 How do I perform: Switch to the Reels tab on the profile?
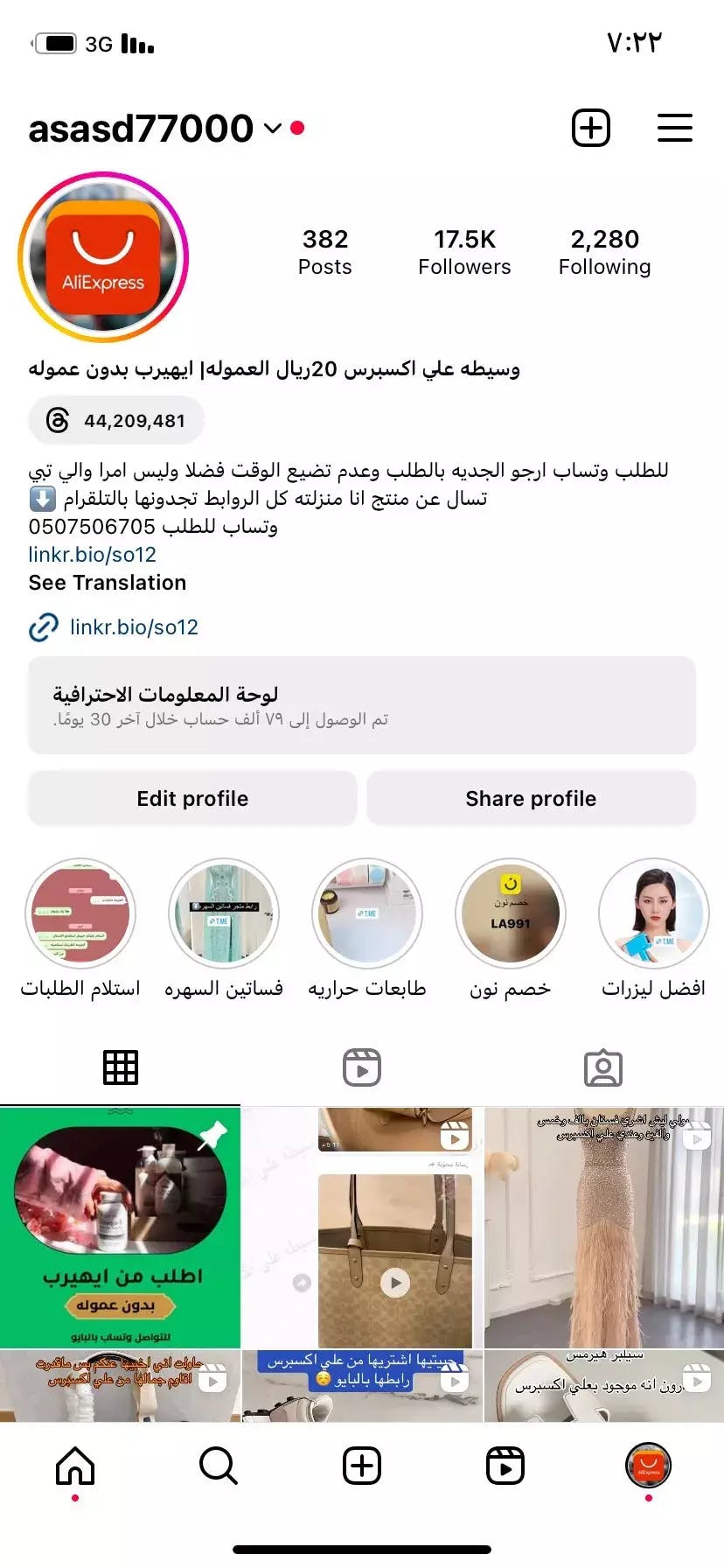click(362, 1067)
